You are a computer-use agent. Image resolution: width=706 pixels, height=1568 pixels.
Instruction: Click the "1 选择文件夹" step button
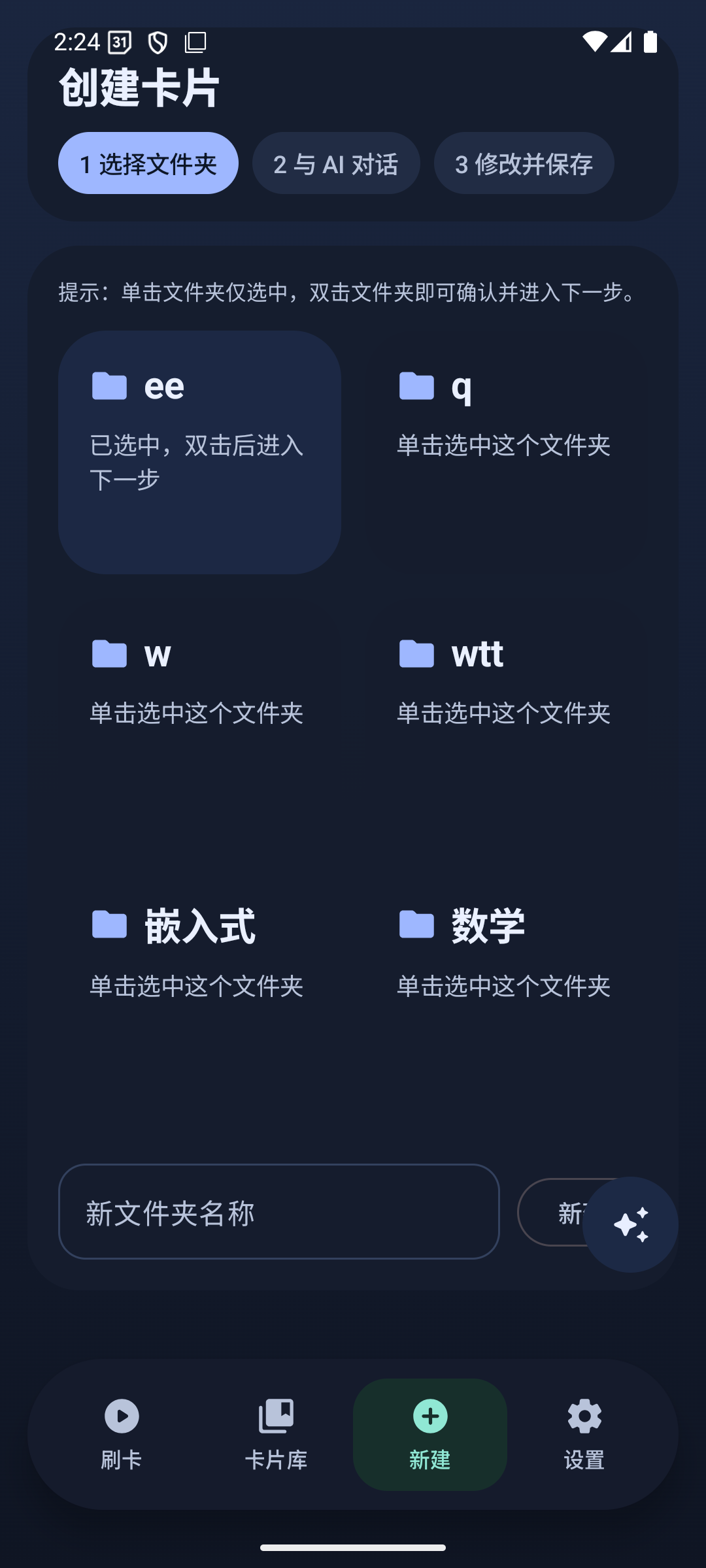coord(148,163)
